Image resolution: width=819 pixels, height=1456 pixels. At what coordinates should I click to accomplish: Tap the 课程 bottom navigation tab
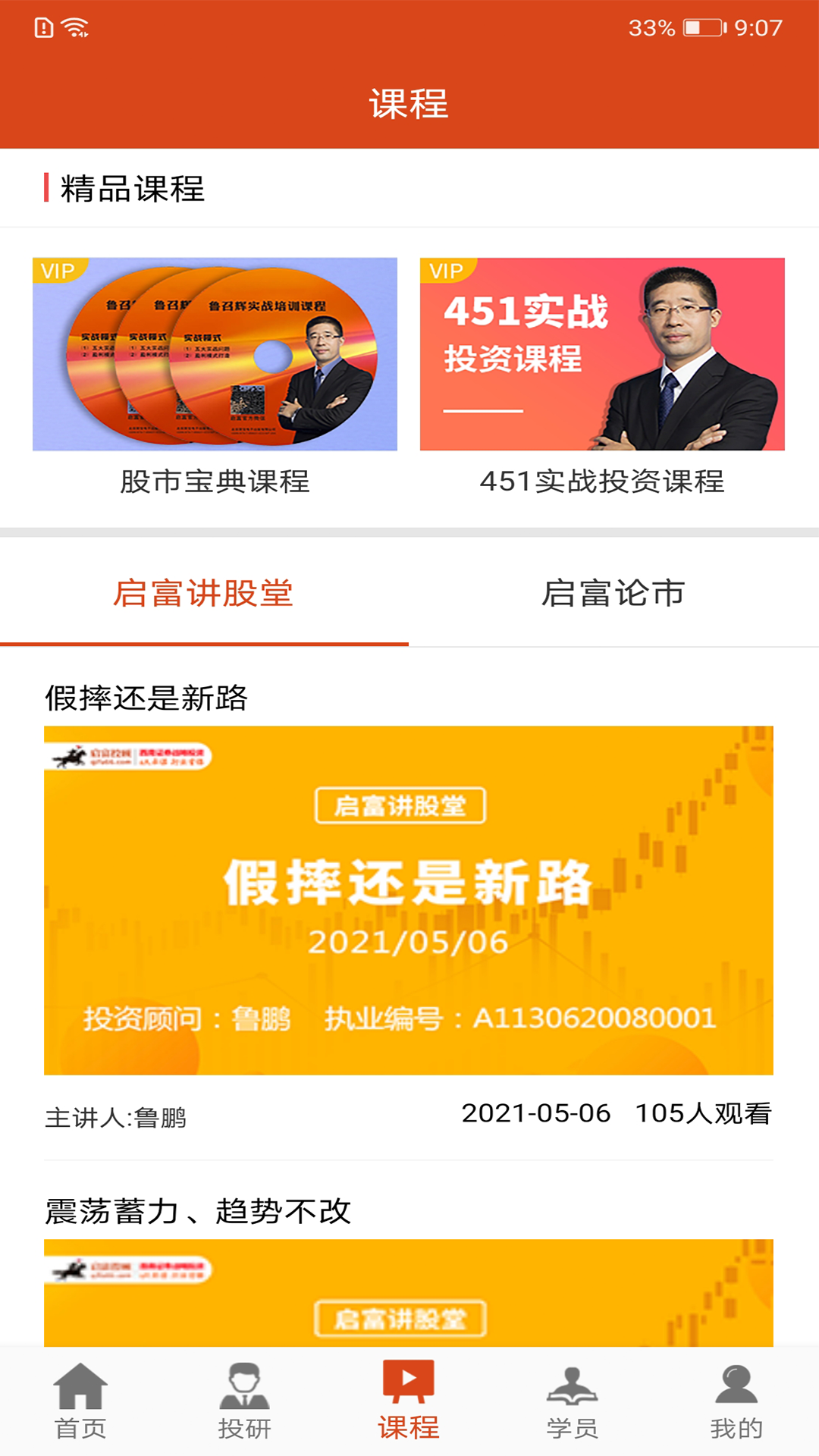[x=409, y=1401]
